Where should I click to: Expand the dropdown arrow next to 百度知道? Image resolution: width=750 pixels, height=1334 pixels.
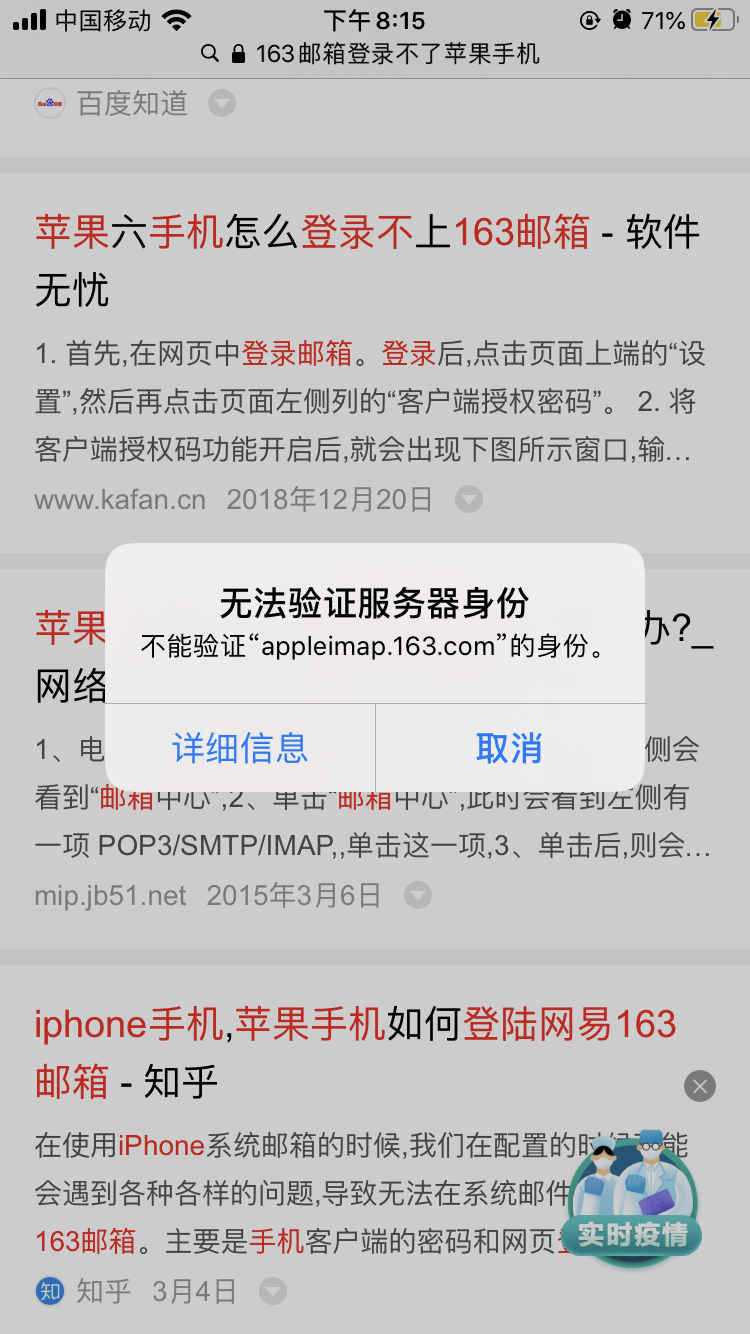[222, 103]
